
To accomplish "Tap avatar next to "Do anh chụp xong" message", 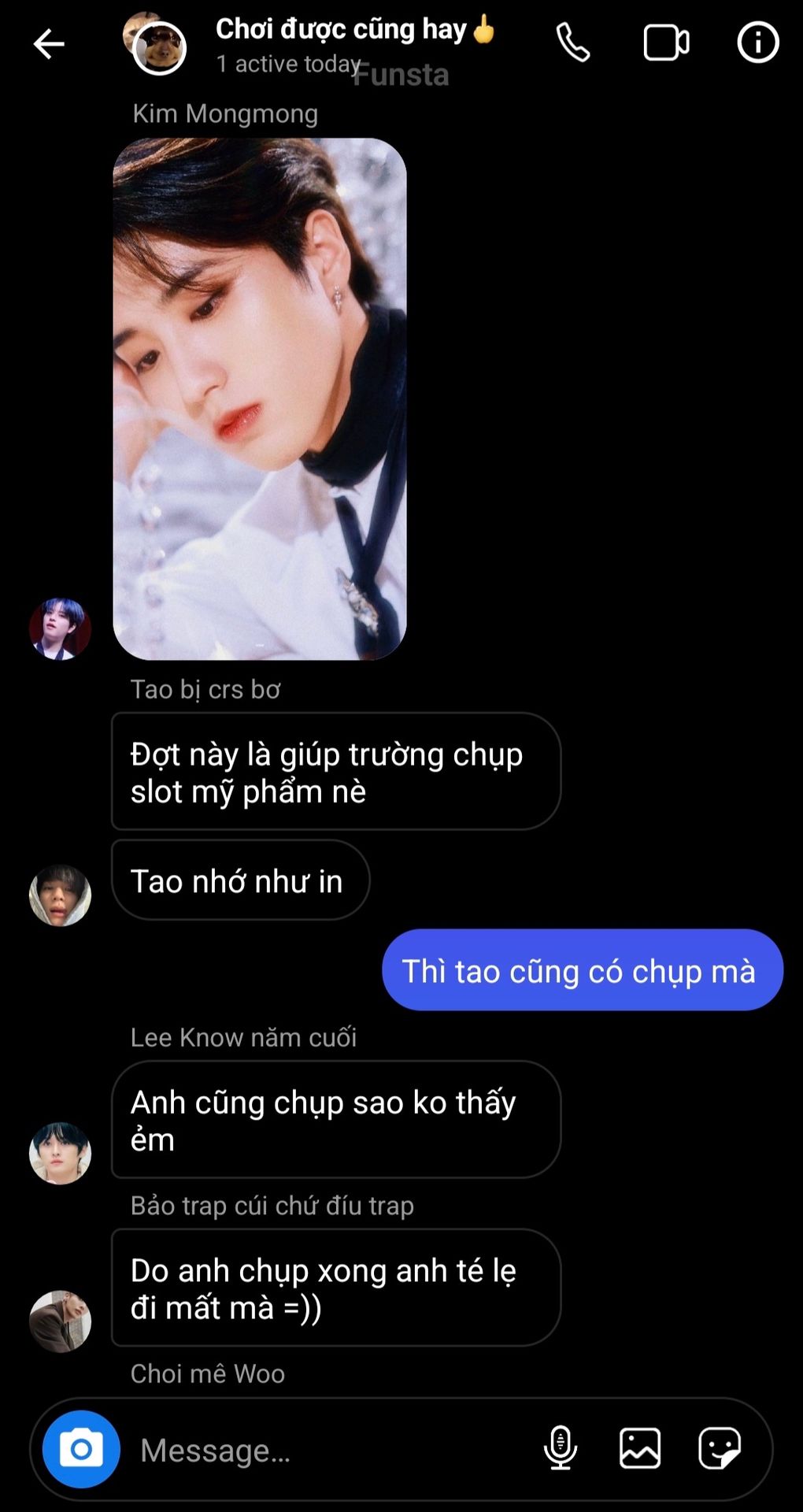I will (x=60, y=1321).
